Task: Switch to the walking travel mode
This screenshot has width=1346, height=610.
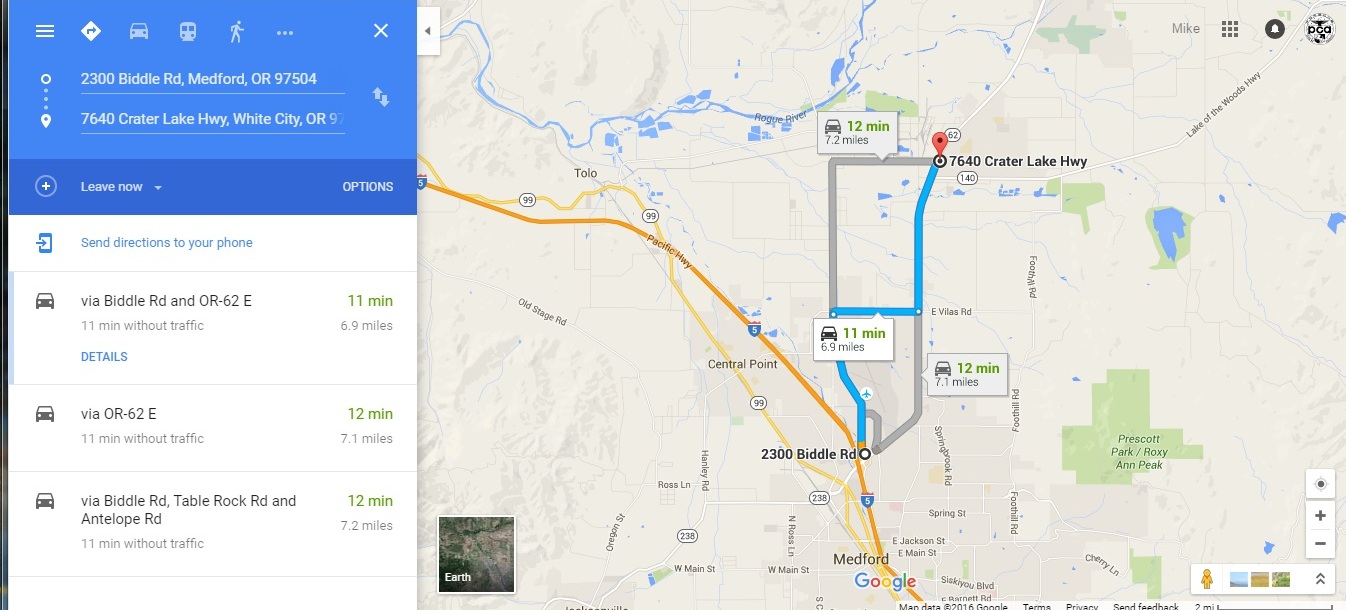Action: tap(236, 31)
